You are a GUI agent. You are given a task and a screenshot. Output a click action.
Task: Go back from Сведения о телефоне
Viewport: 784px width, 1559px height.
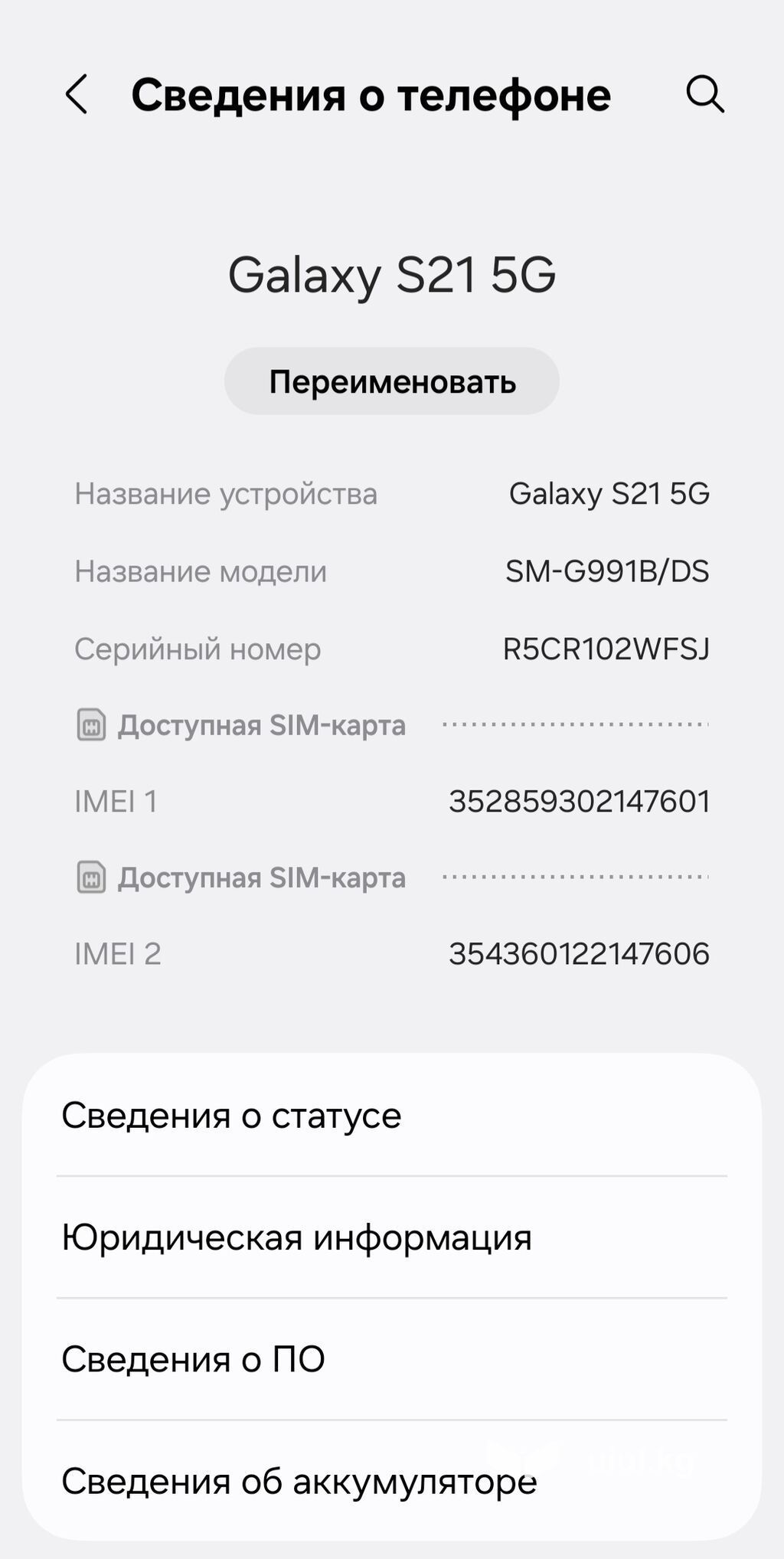76,94
